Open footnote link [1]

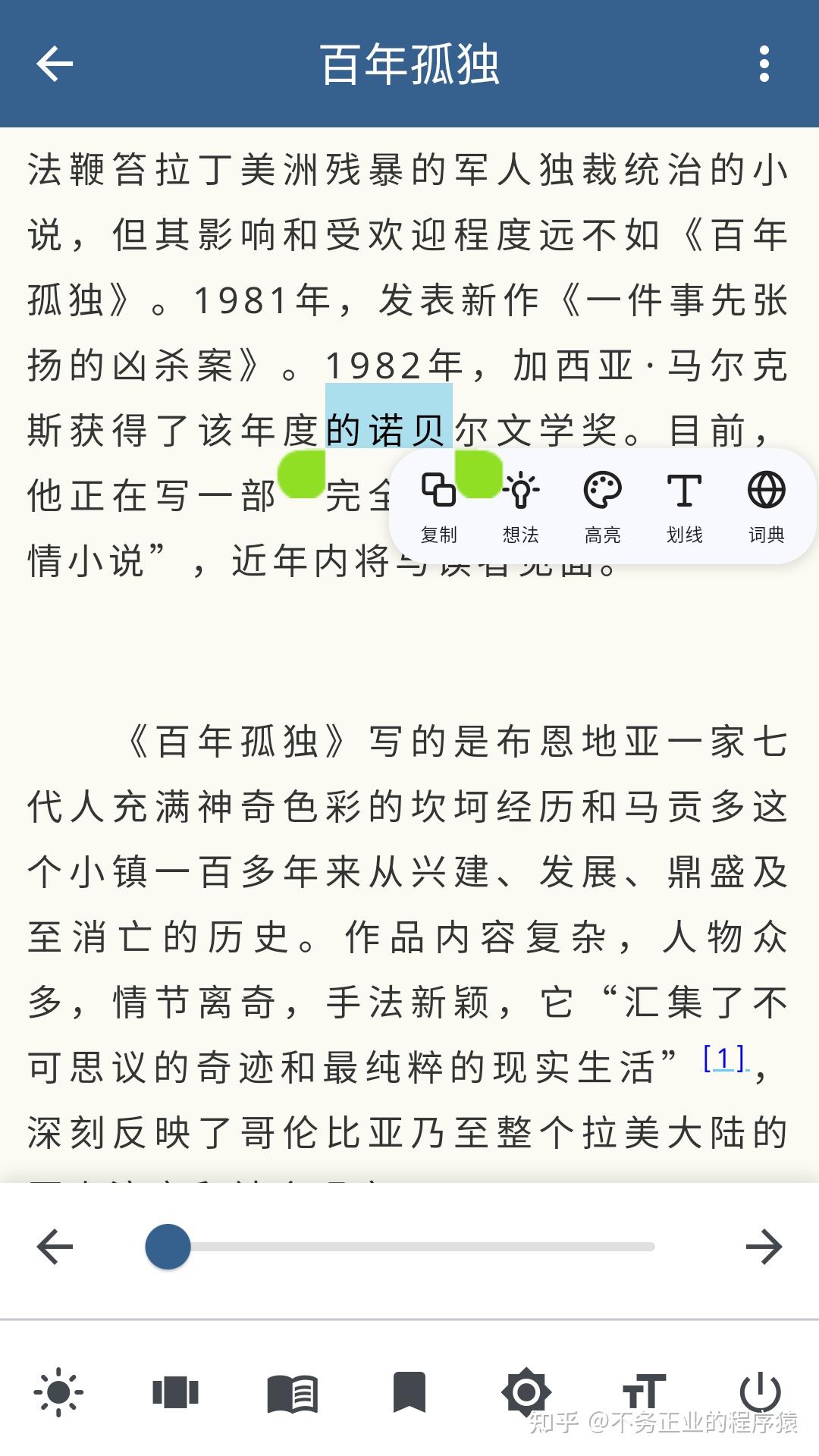coord(724,1059)
